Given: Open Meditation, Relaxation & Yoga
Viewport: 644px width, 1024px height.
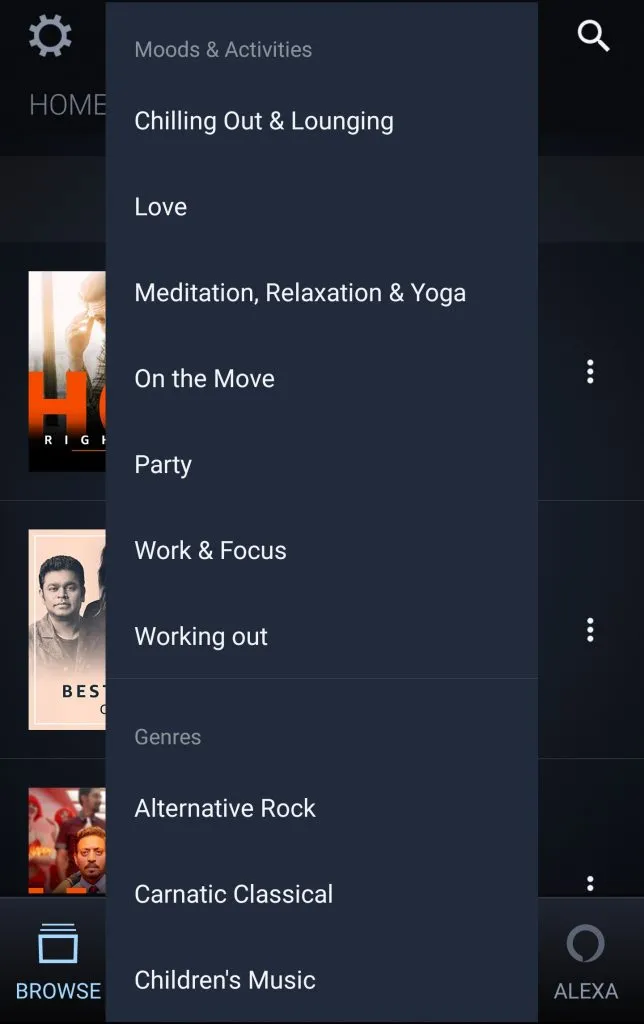Looking at the screenshot, I should coord(300,293).
